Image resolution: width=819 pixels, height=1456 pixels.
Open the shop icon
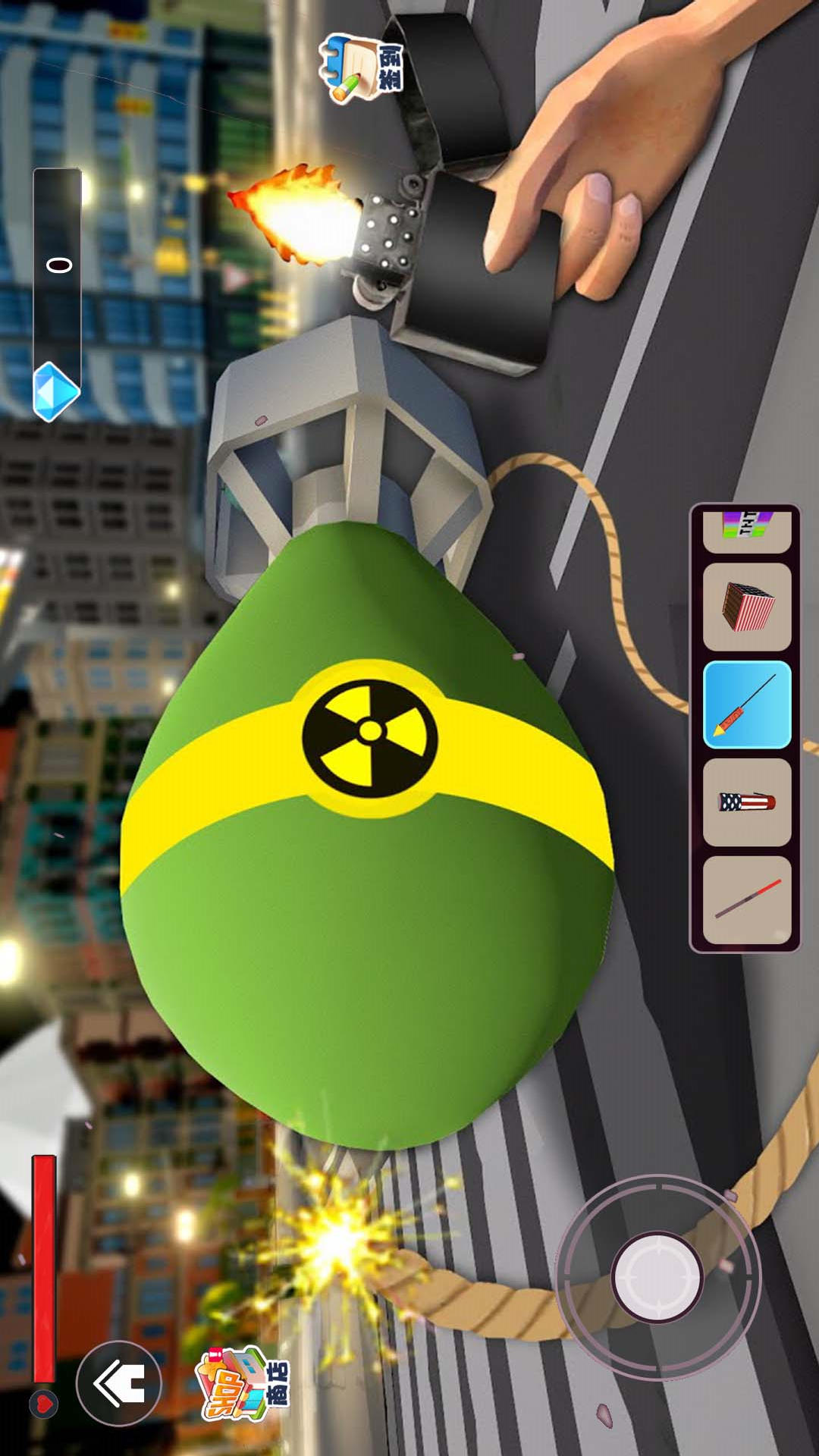[241, 1383]
